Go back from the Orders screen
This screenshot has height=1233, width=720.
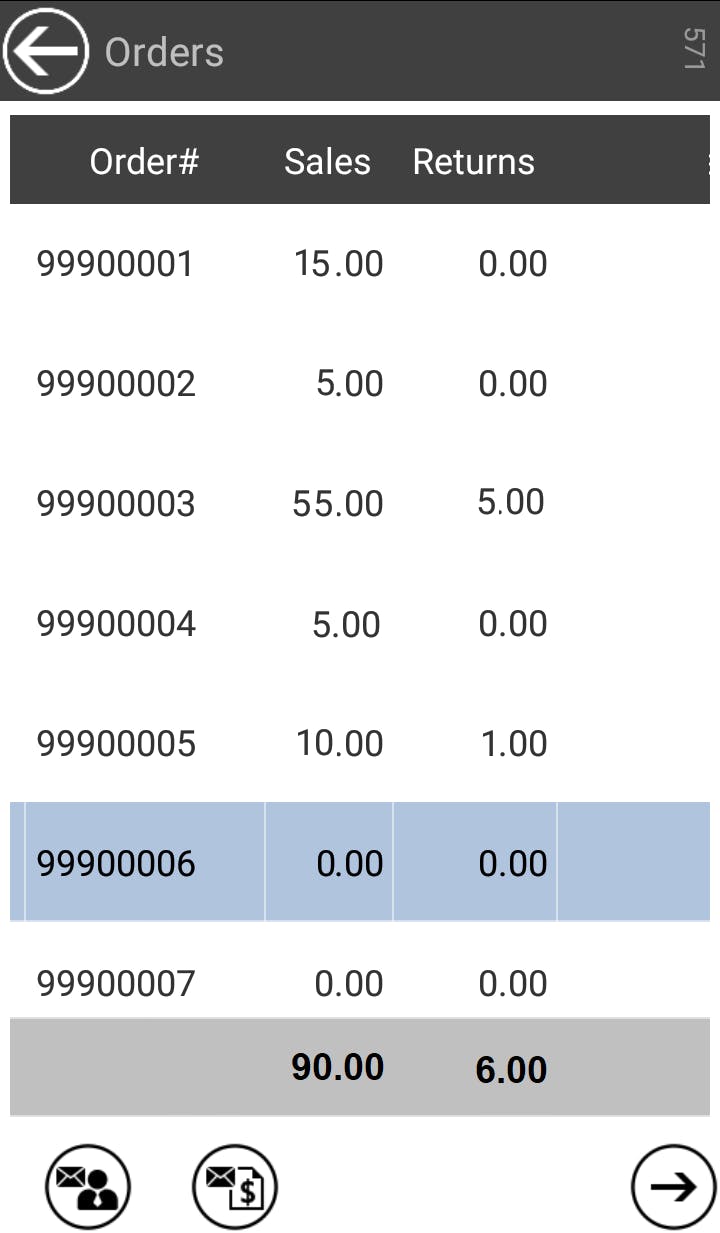[46, 51]
